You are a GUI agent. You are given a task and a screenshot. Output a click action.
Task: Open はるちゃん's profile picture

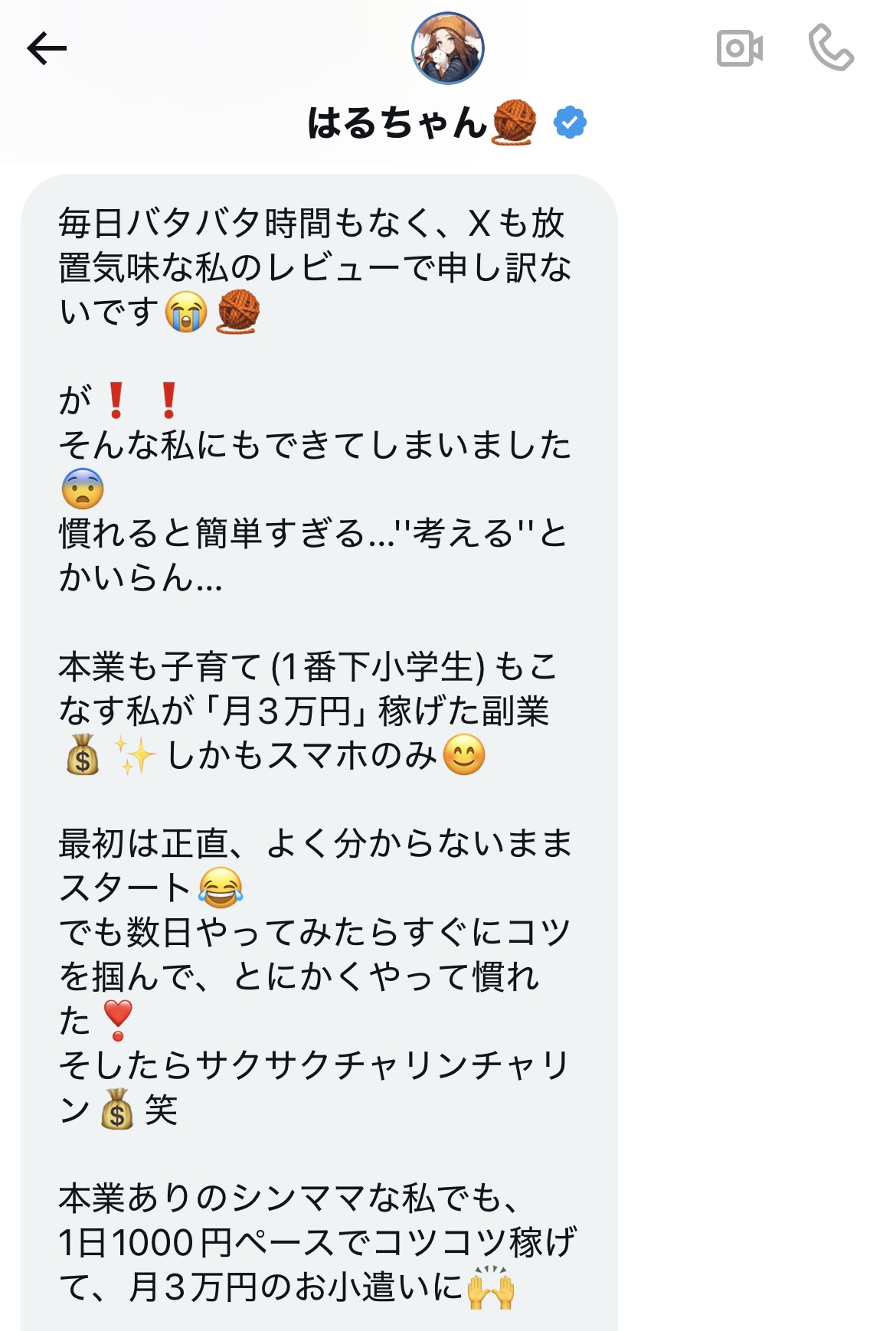tap(448, 48)
